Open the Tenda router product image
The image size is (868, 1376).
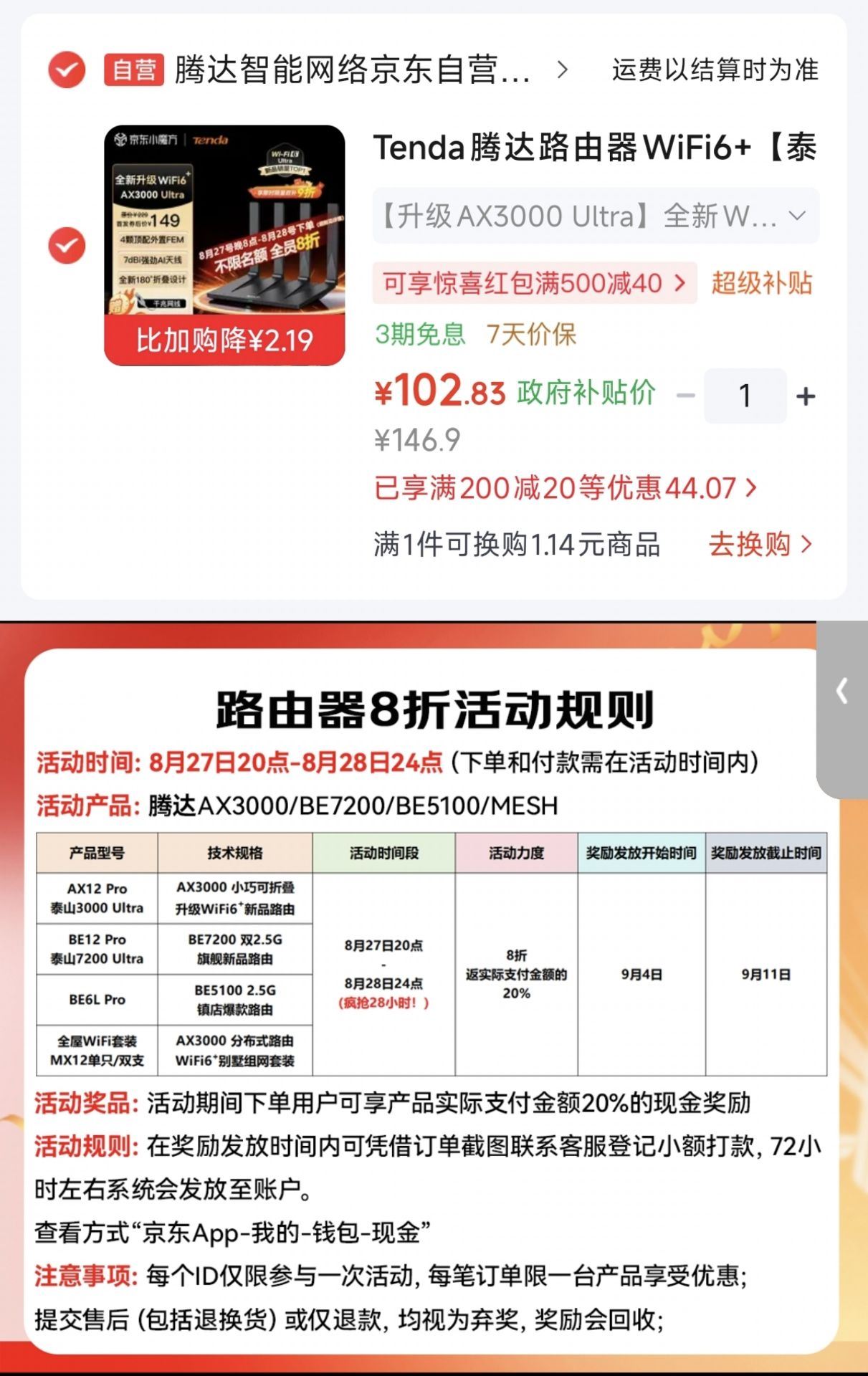[x=224, y=245]
